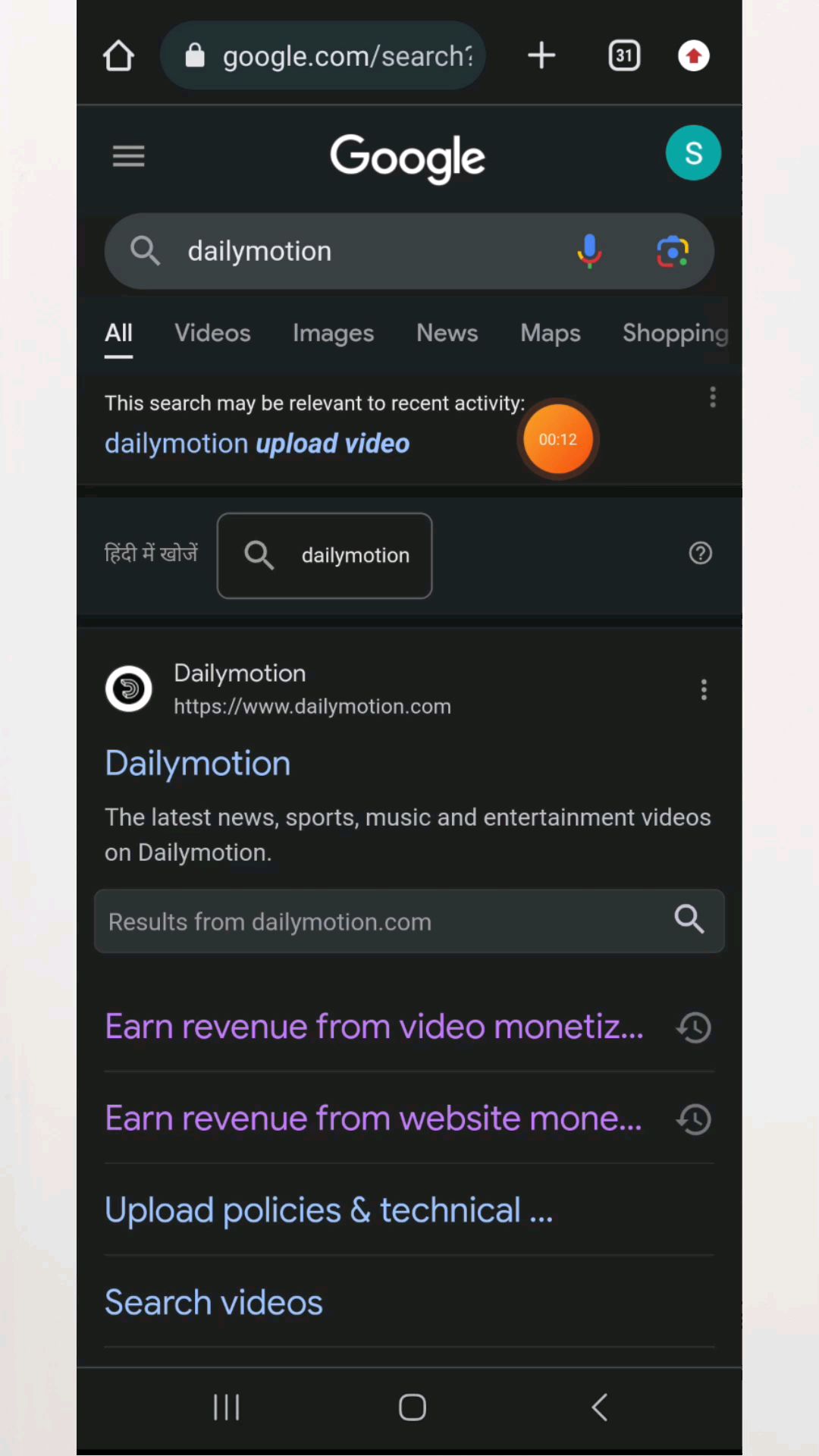The image size is (819, 1456).
Task: View the 31 open tabs
Action: 624,56
